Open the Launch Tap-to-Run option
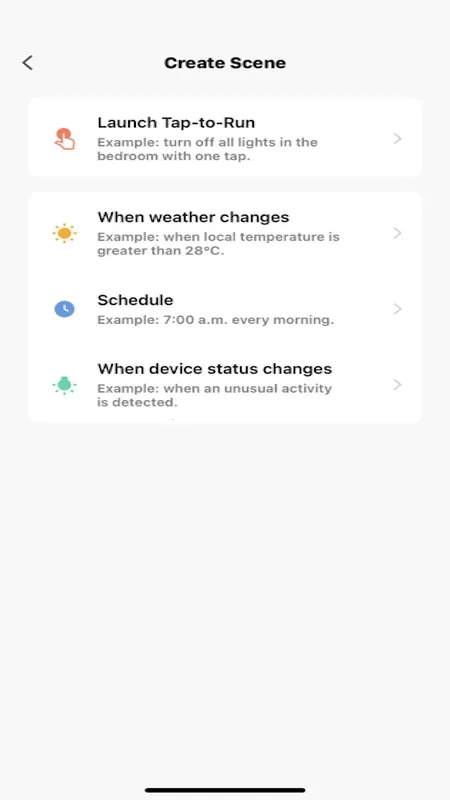 (x=225, y=138)
